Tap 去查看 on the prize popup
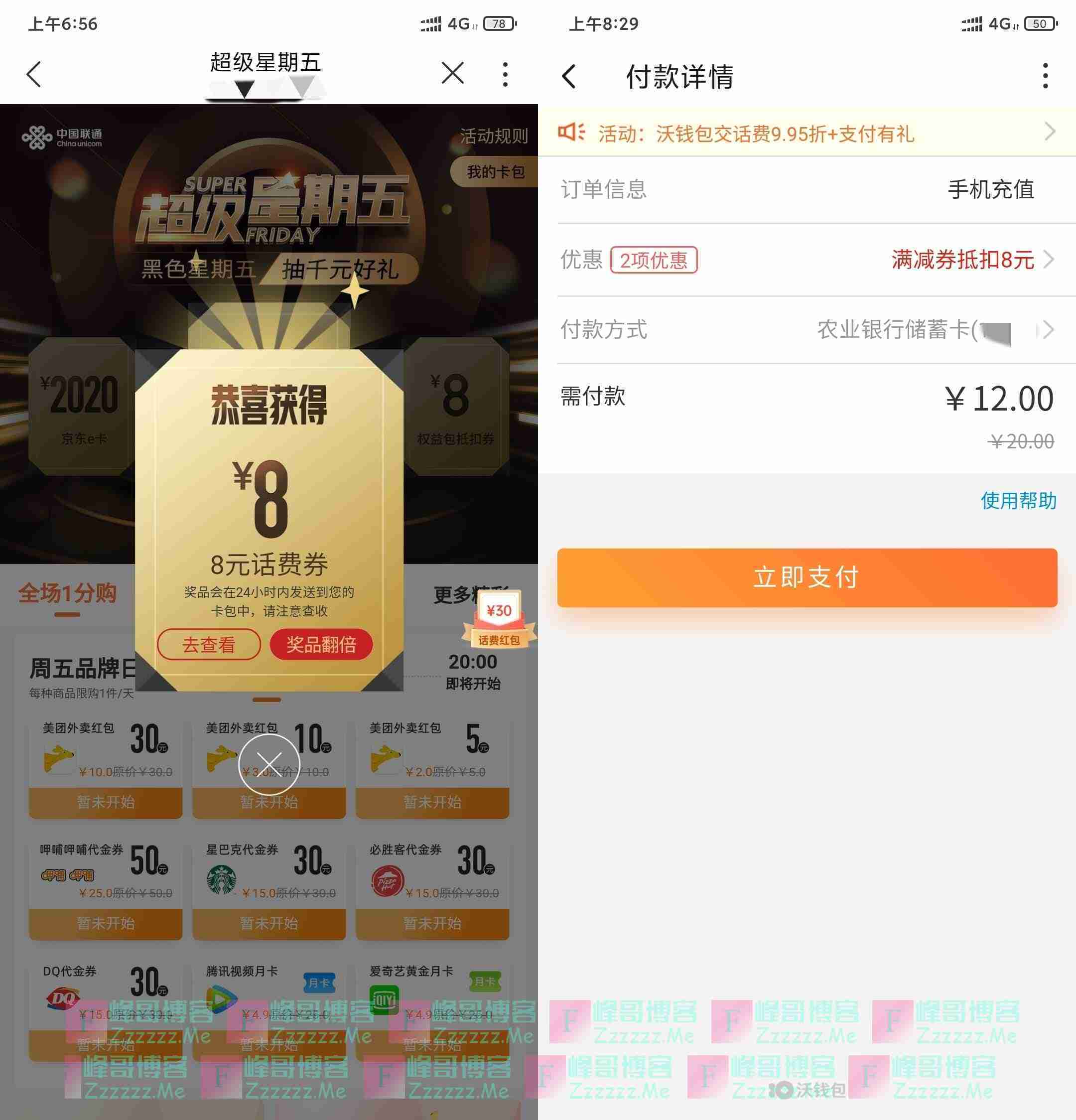The image size is (1076, 1120). tap(209, 645)
